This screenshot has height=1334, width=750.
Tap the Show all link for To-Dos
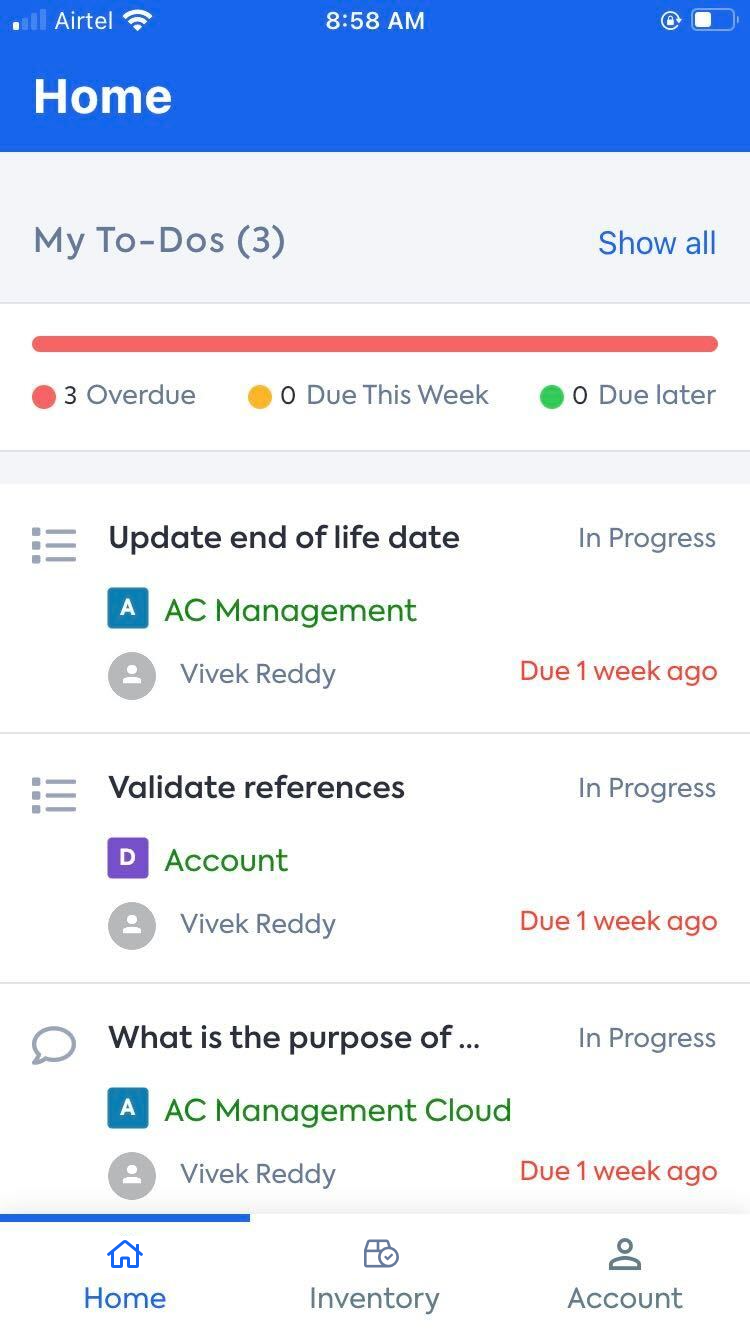pyautogui.click(x=656, y=243)
